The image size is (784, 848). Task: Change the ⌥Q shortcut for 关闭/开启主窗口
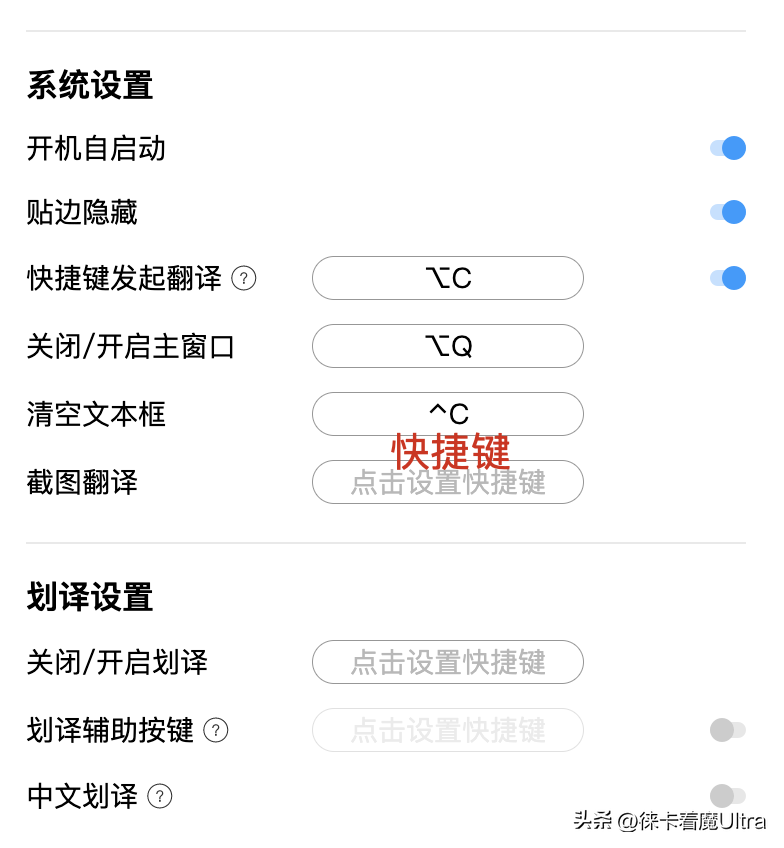447,346
